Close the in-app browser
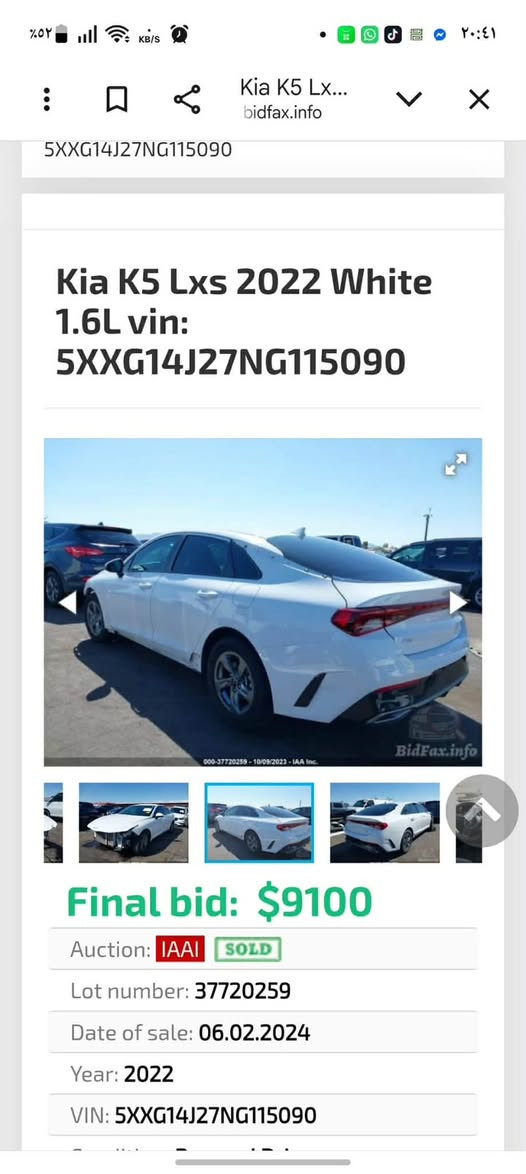The image size is (526, 1174). click(x=479, y=100)
